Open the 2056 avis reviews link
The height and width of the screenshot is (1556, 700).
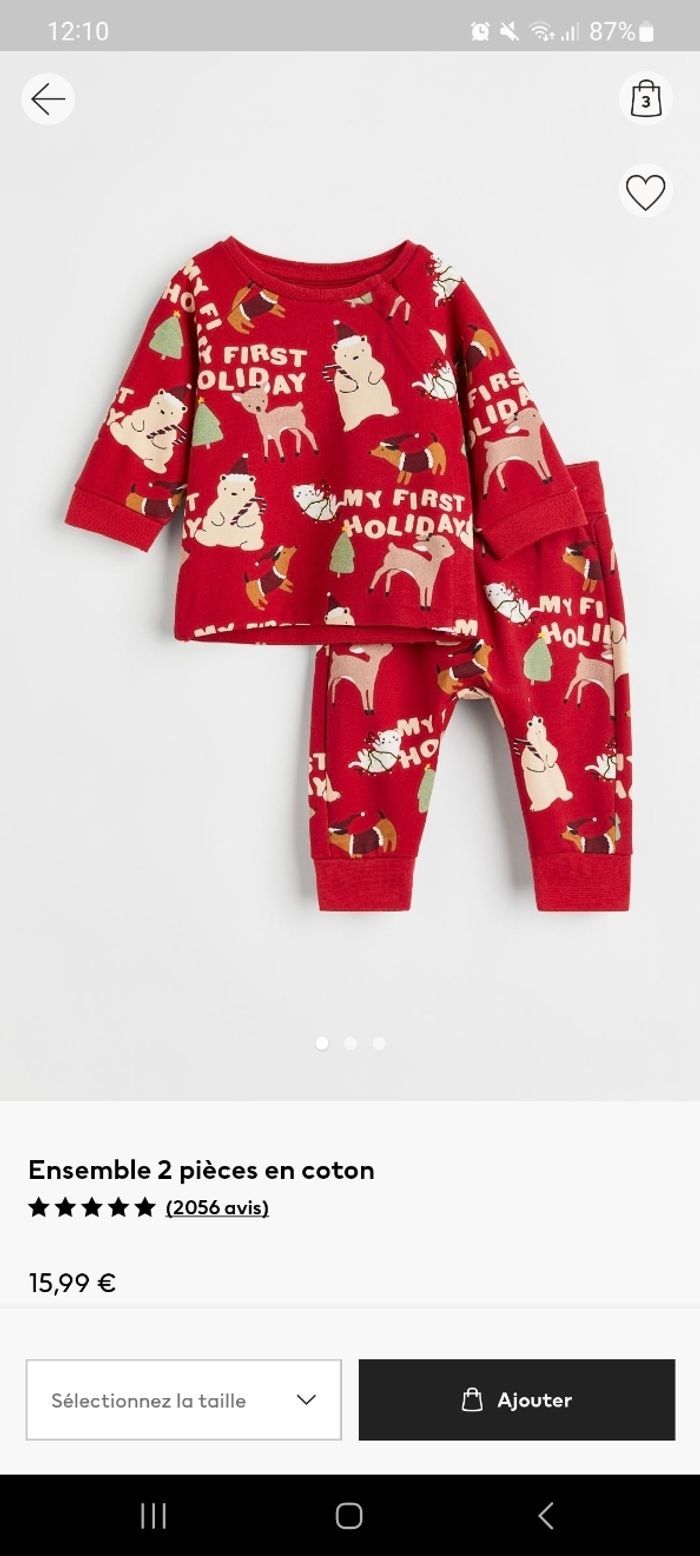tap(217, 1207)
